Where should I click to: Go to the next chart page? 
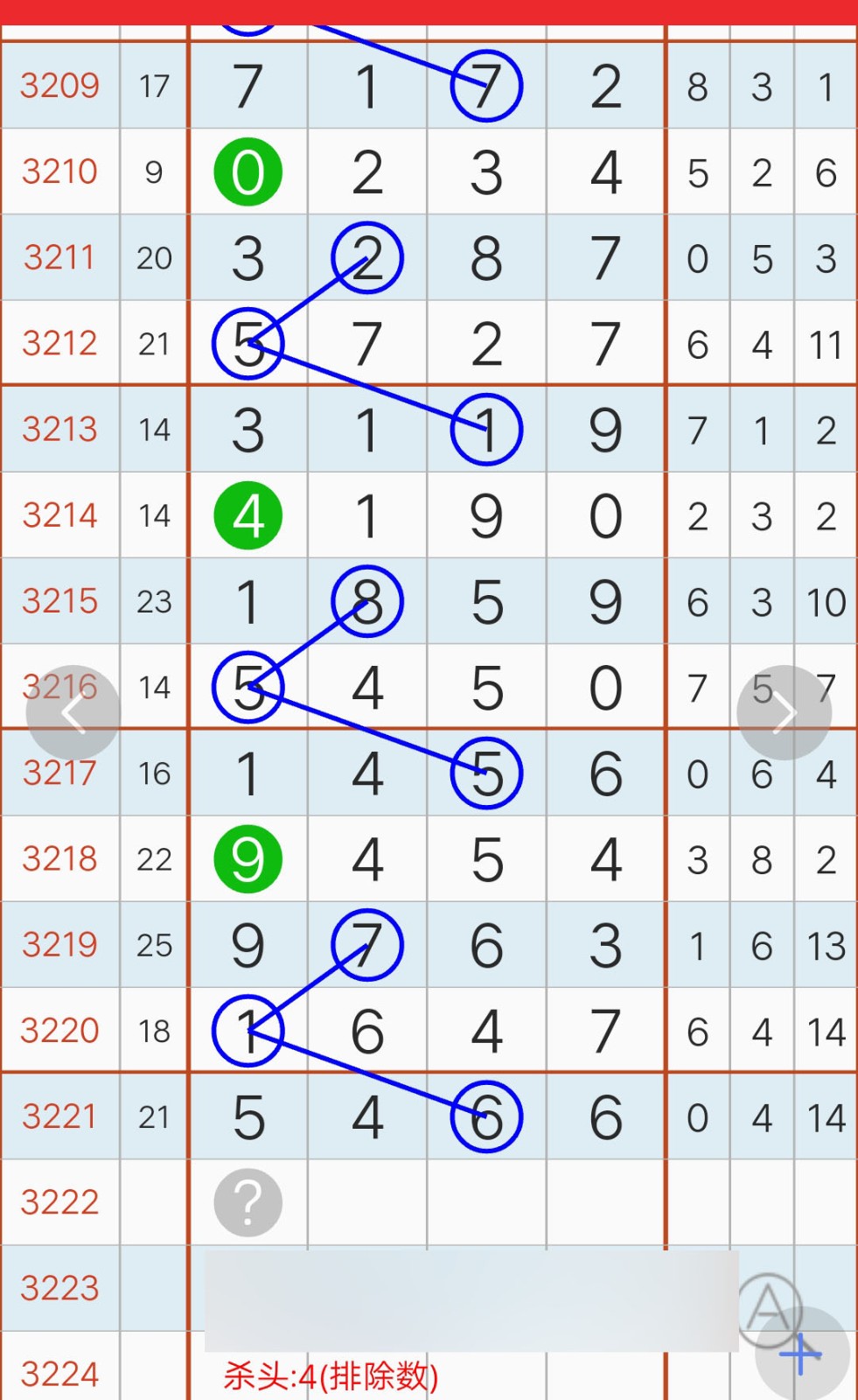click(x=784, y=713)
